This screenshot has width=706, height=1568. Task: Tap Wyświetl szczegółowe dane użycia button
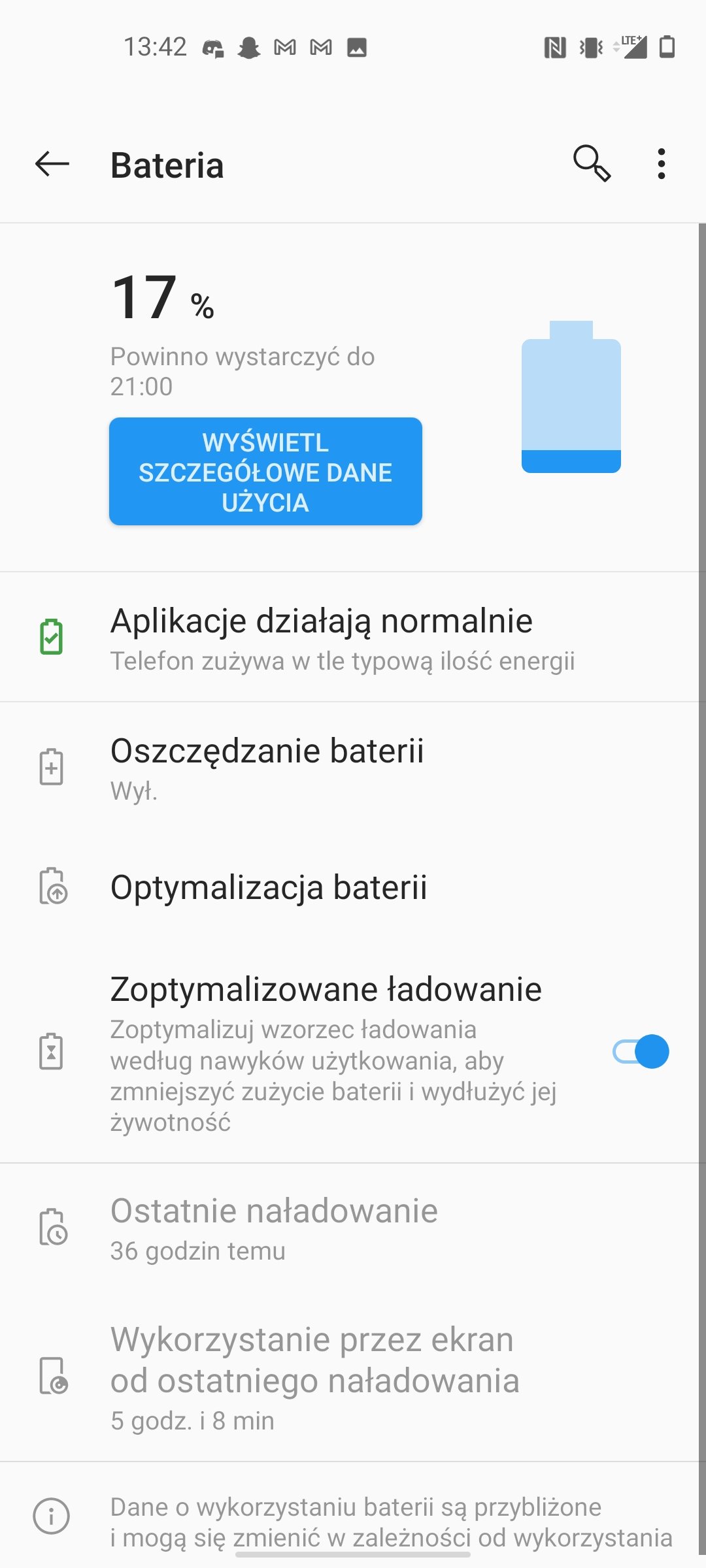[265, 472]
